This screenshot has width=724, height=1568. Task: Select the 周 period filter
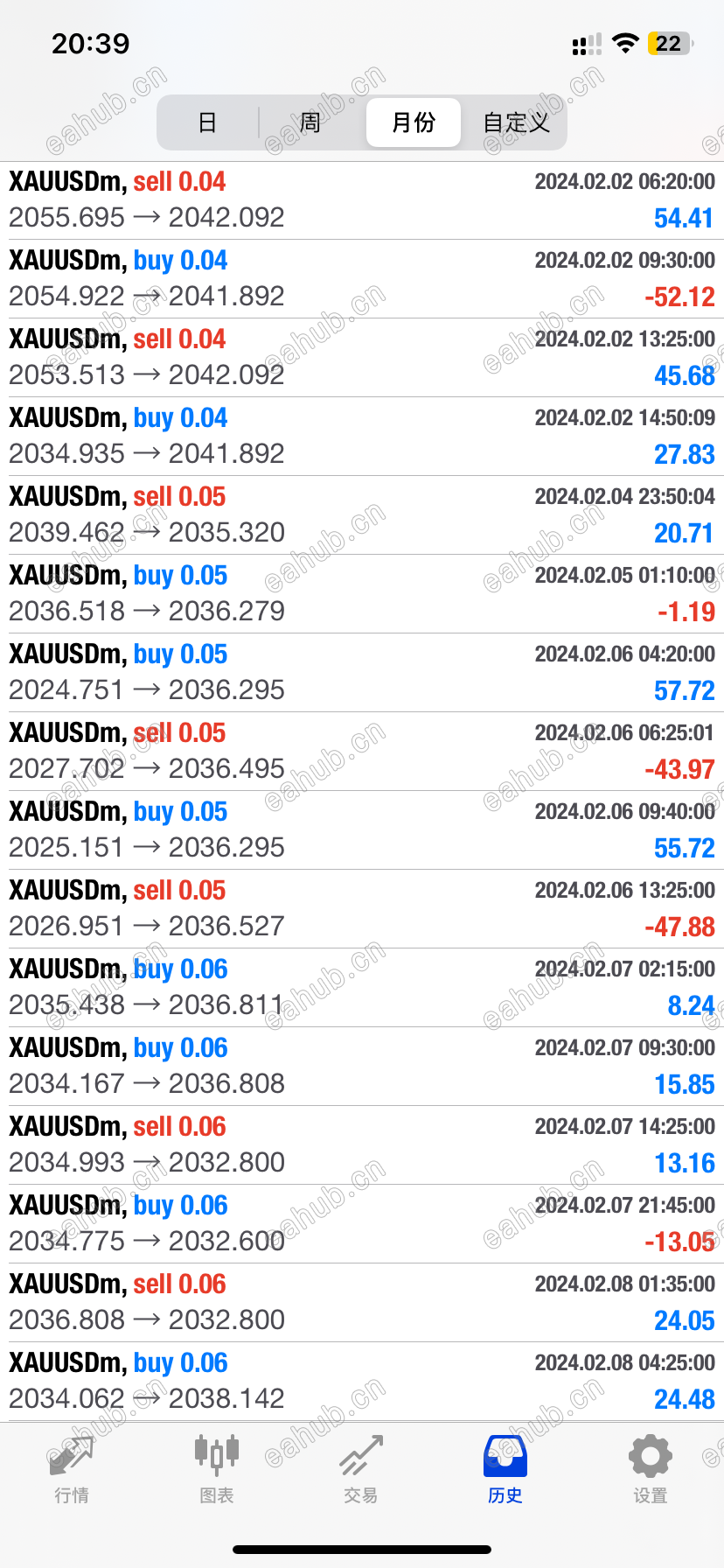[x=310, y=122]
